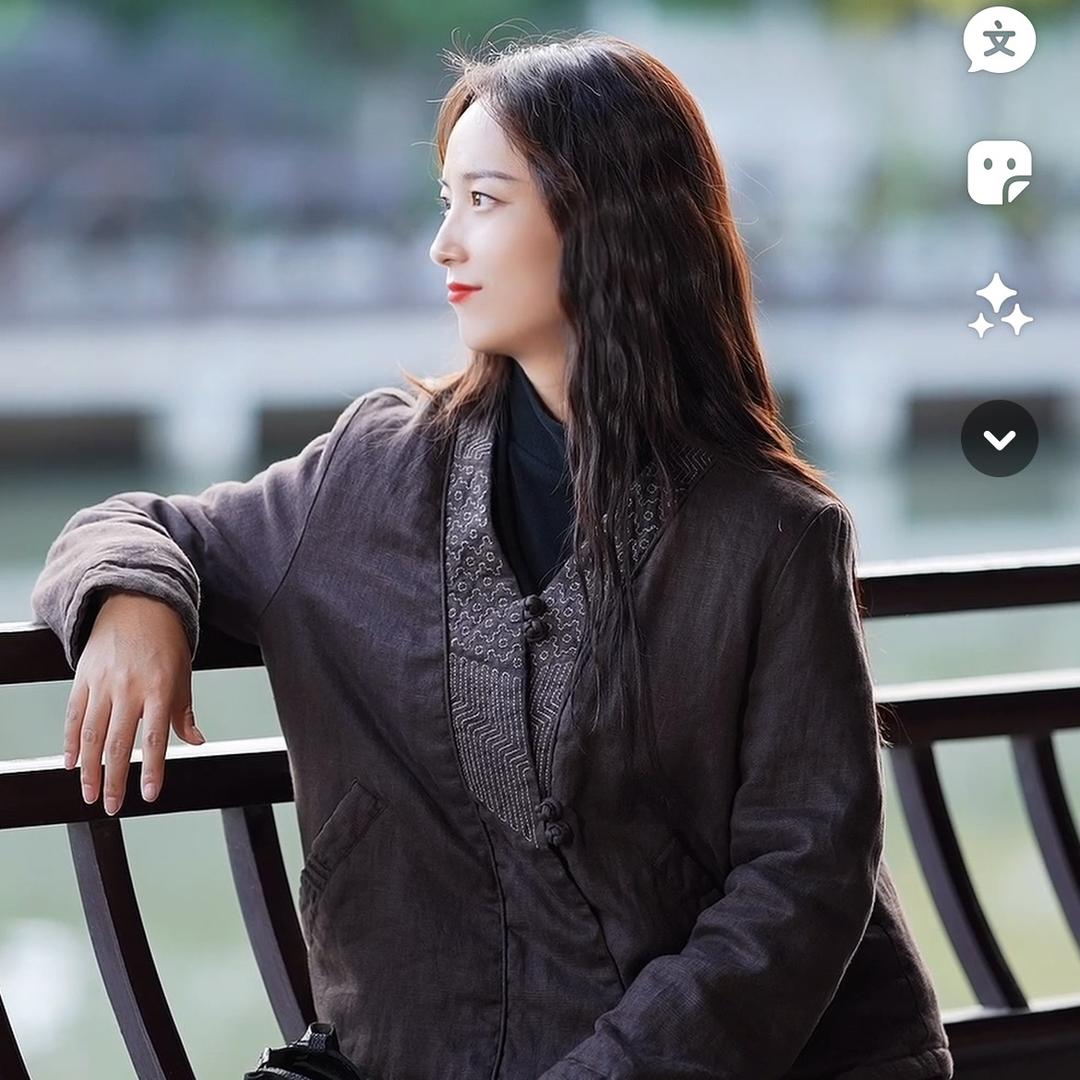Open the translate text speech bubble
The height and width of the screenshot is (1080, 1080).
[x=999, y=40]
